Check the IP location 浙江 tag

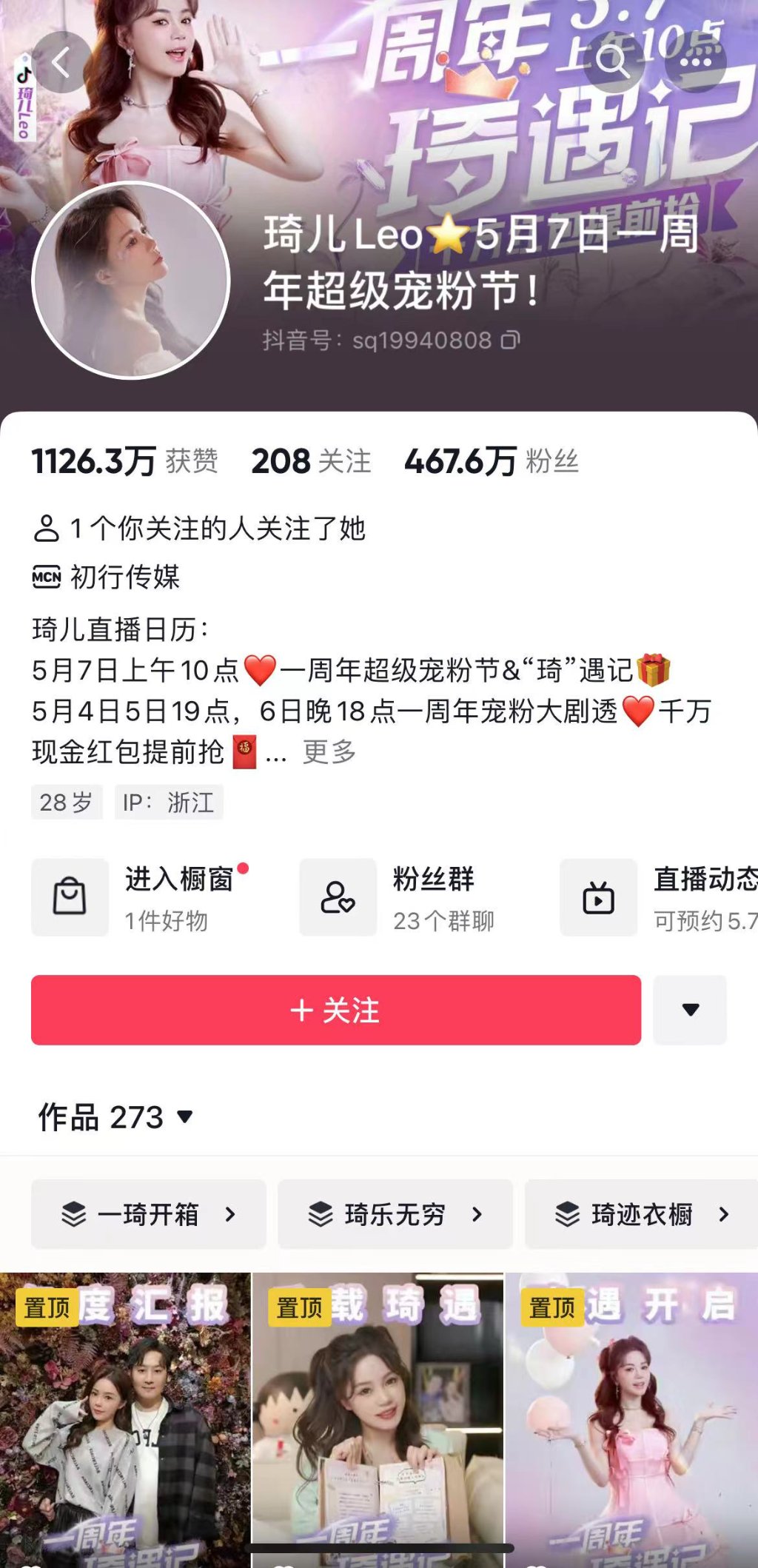coord(169,803)
